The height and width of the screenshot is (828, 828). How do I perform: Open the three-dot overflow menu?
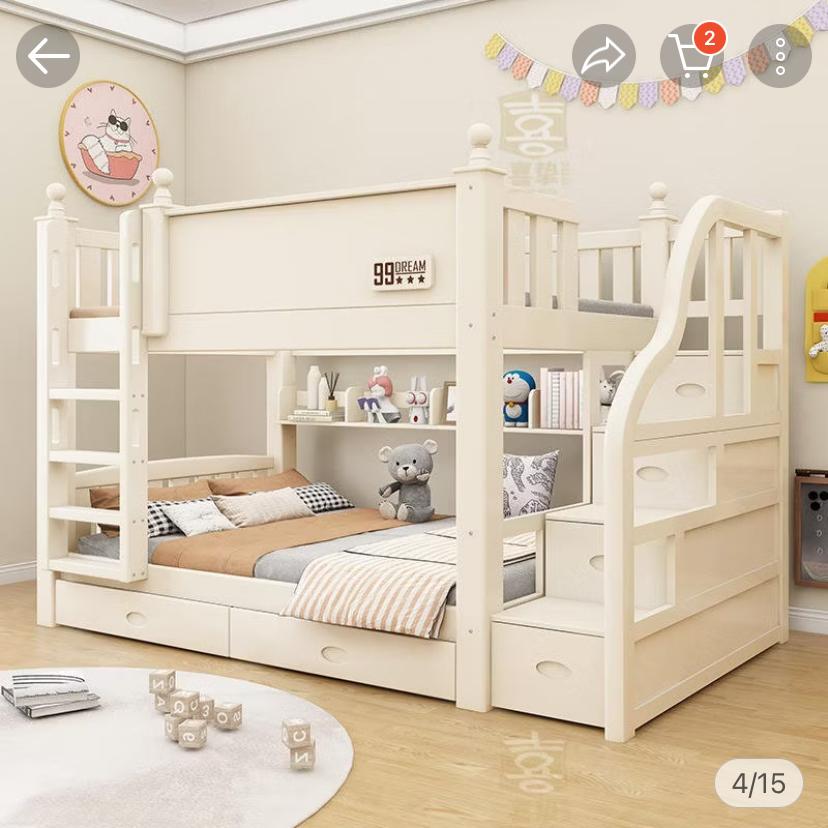tap(780, 56)
